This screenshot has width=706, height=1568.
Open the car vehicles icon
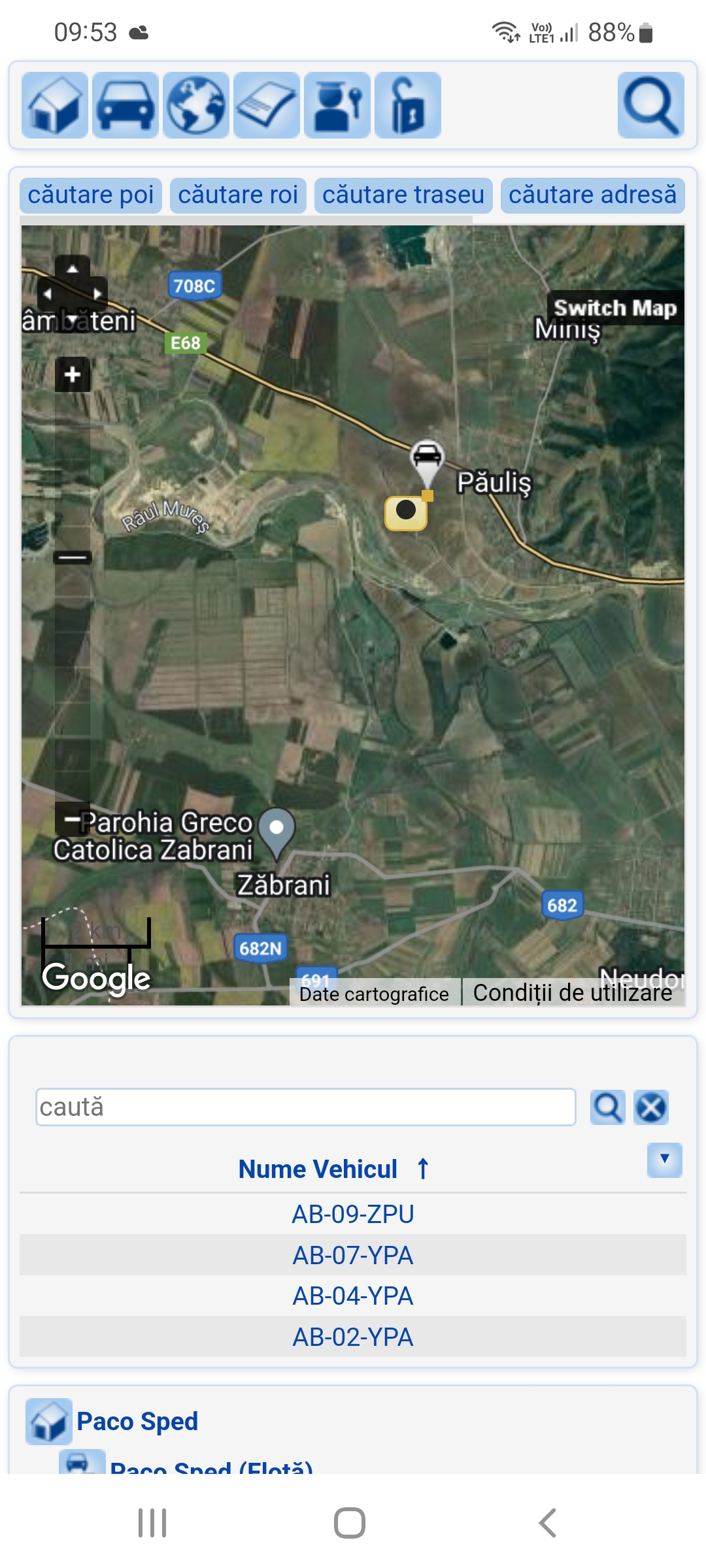coord(126,105)
